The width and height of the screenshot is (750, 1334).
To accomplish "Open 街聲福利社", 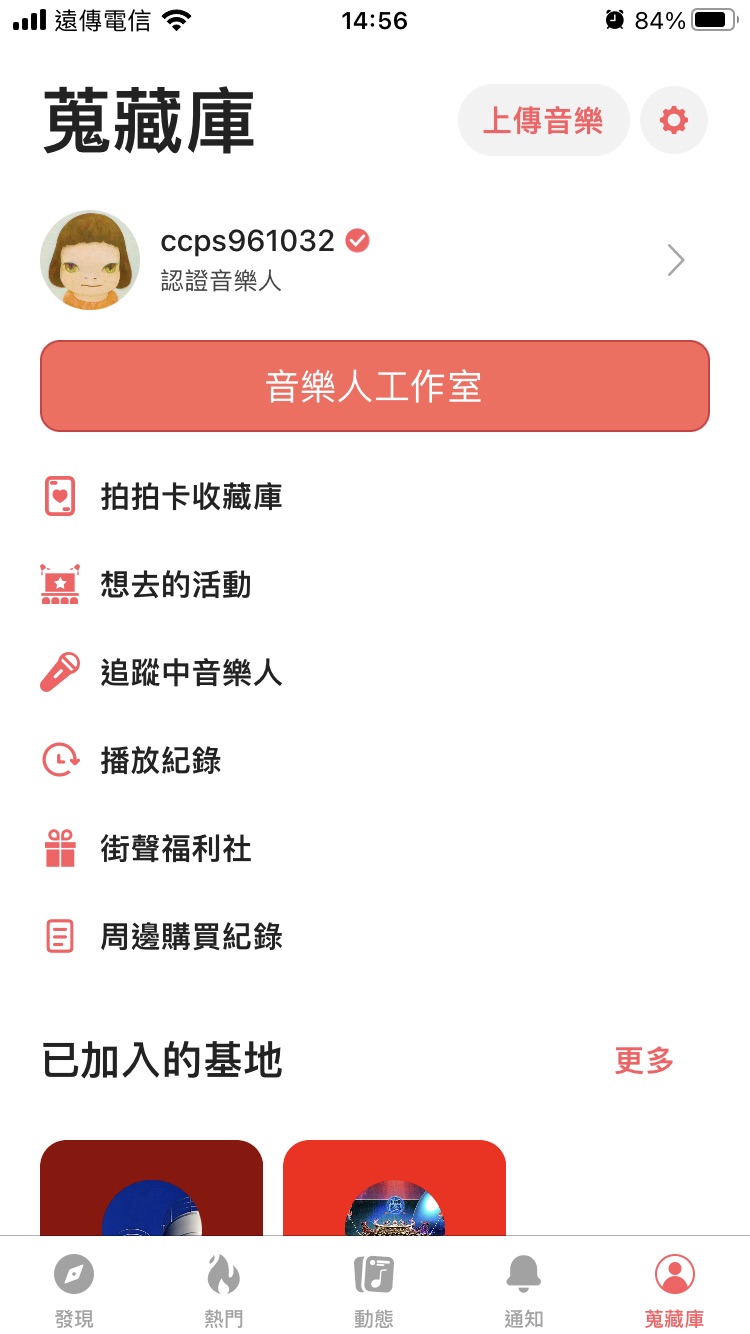I will [x=175, y=849].
